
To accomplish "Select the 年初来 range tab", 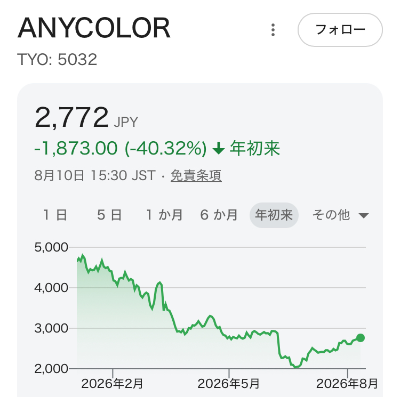I will [274, 215].
